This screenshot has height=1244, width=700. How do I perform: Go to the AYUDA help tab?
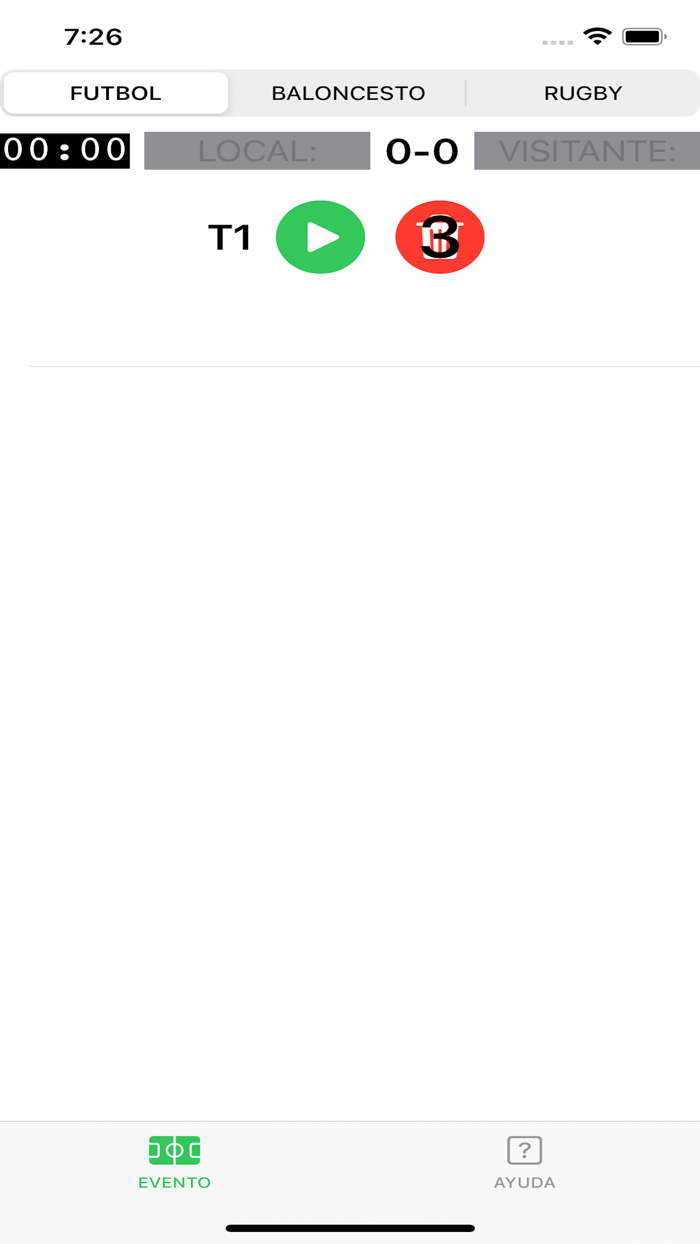click(525, 1163)
